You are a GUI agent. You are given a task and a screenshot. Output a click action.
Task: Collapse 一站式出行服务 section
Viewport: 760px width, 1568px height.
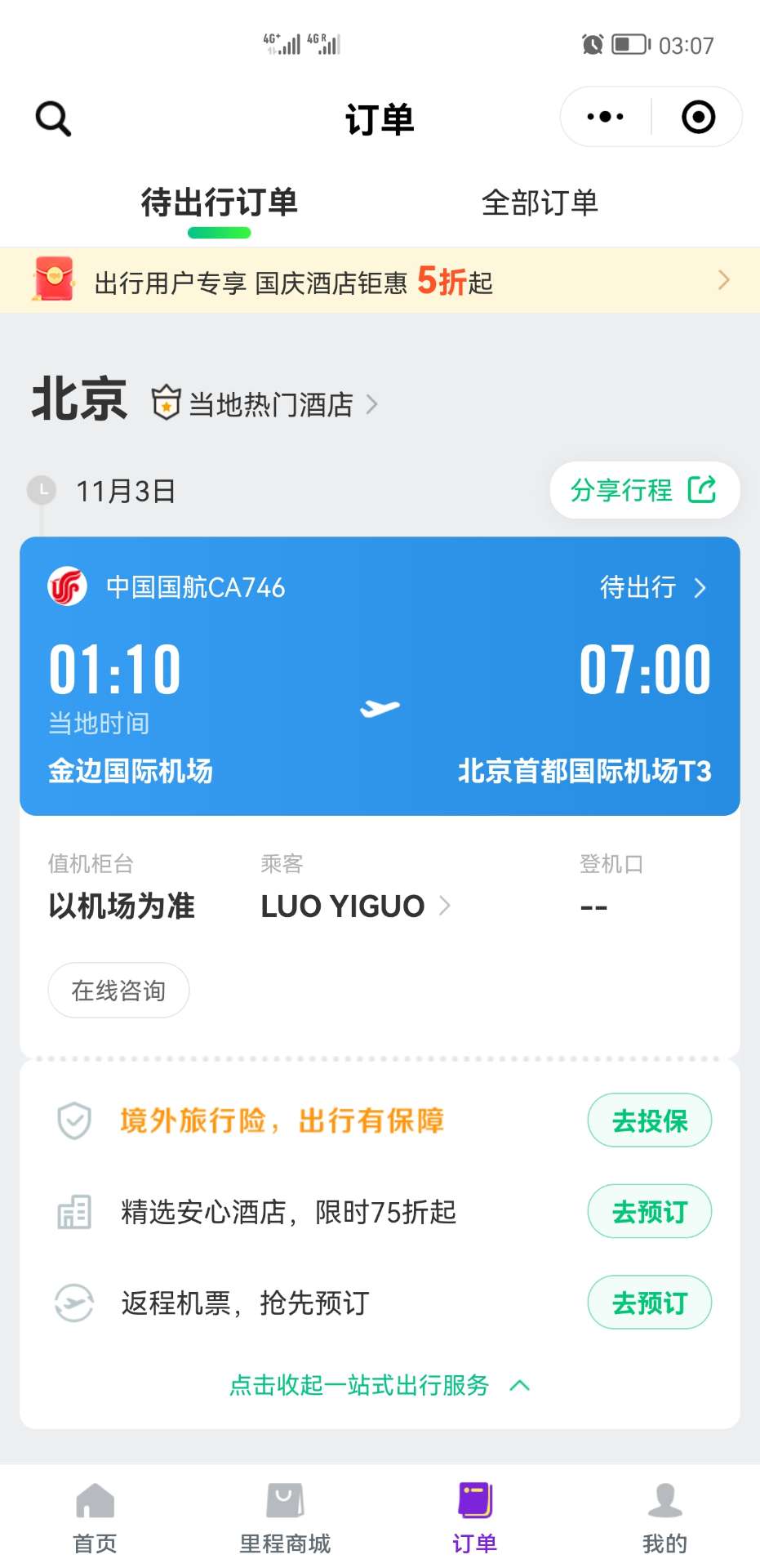coord(380,1385)
